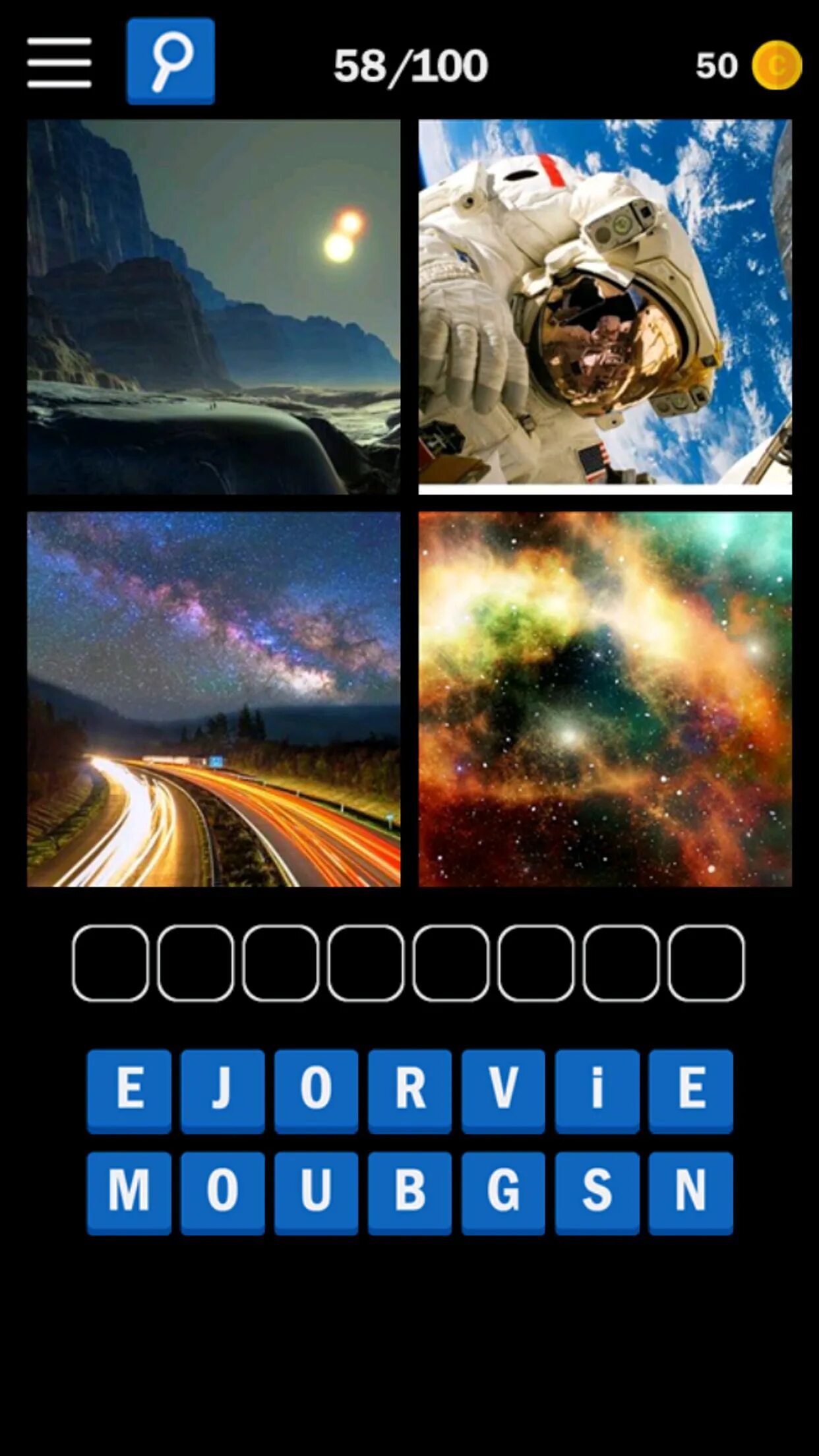Enlarge the astronaut picture
This screenshot has width=819, height=1456.
[605, 307]
